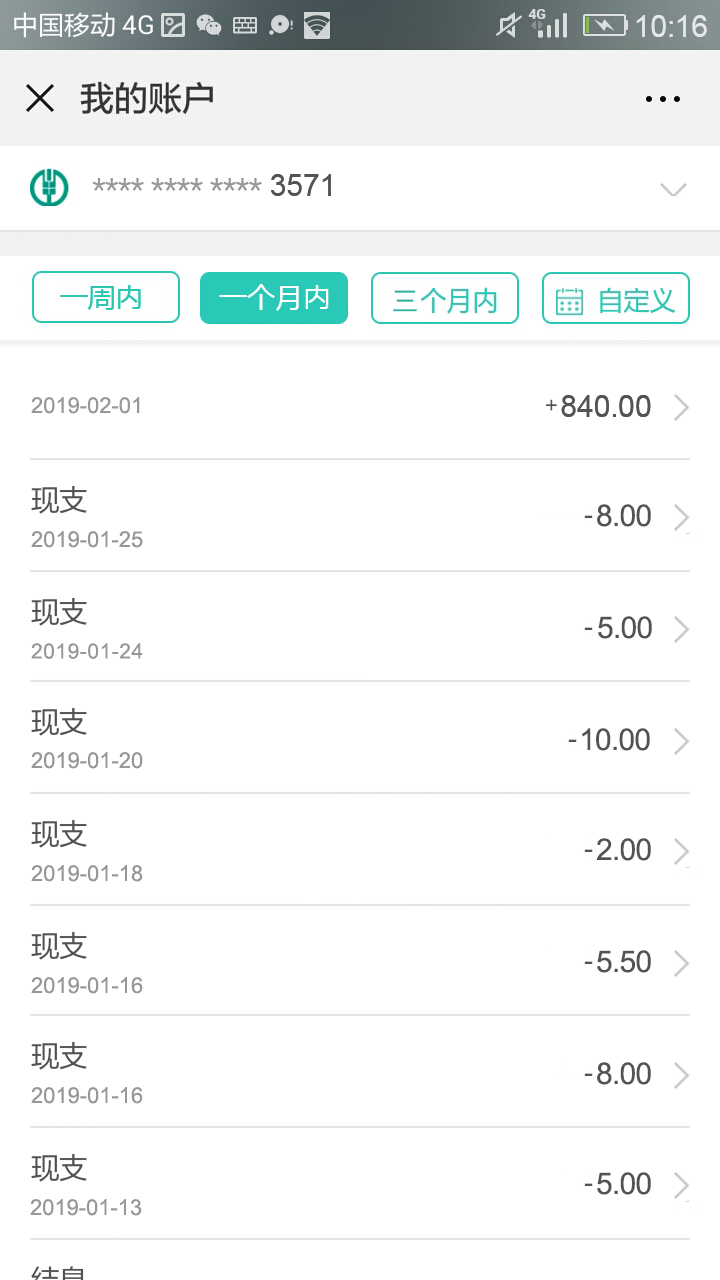
Task: Open 自定义 custom date range
Action: (616, 298)
